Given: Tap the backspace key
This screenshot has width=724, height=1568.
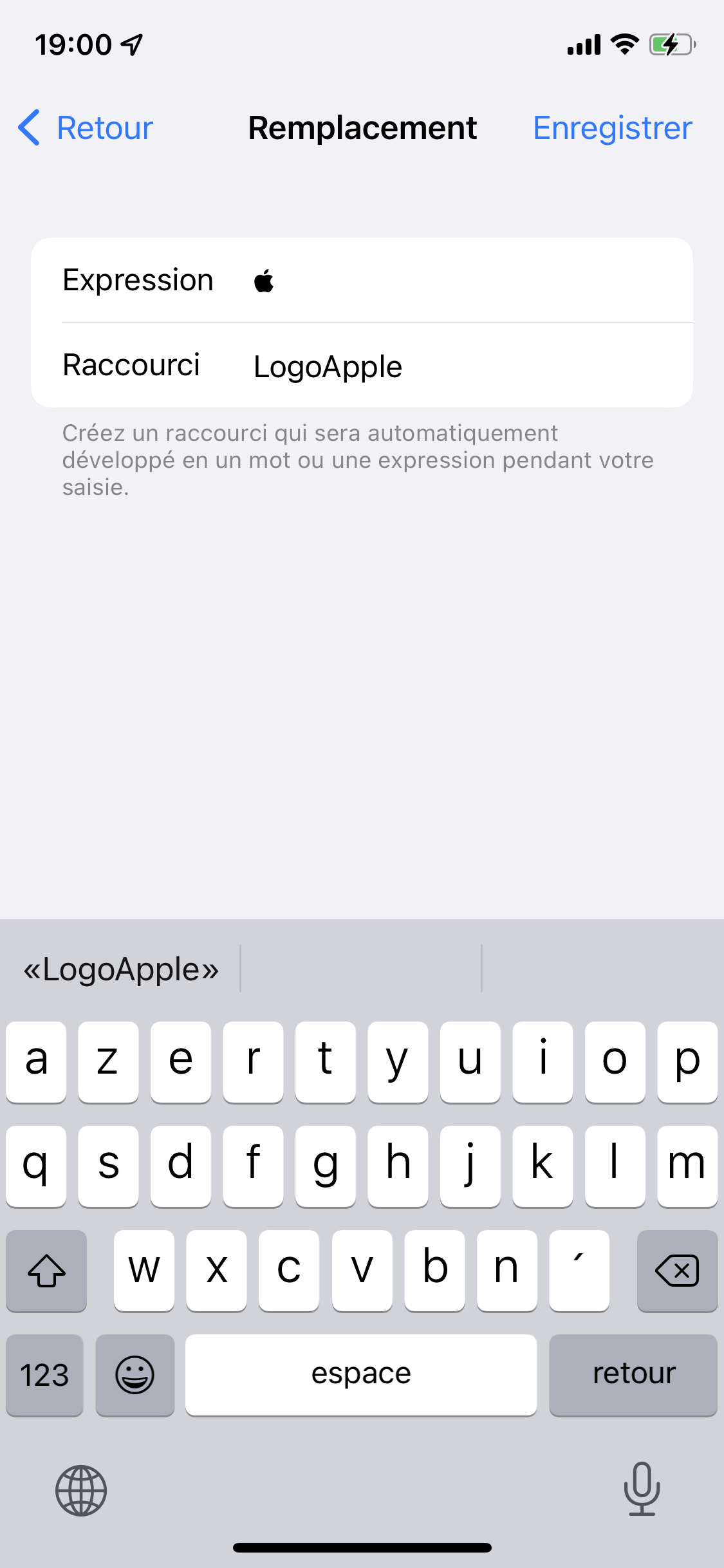Looking at the screenshot, I should 676,1271.
